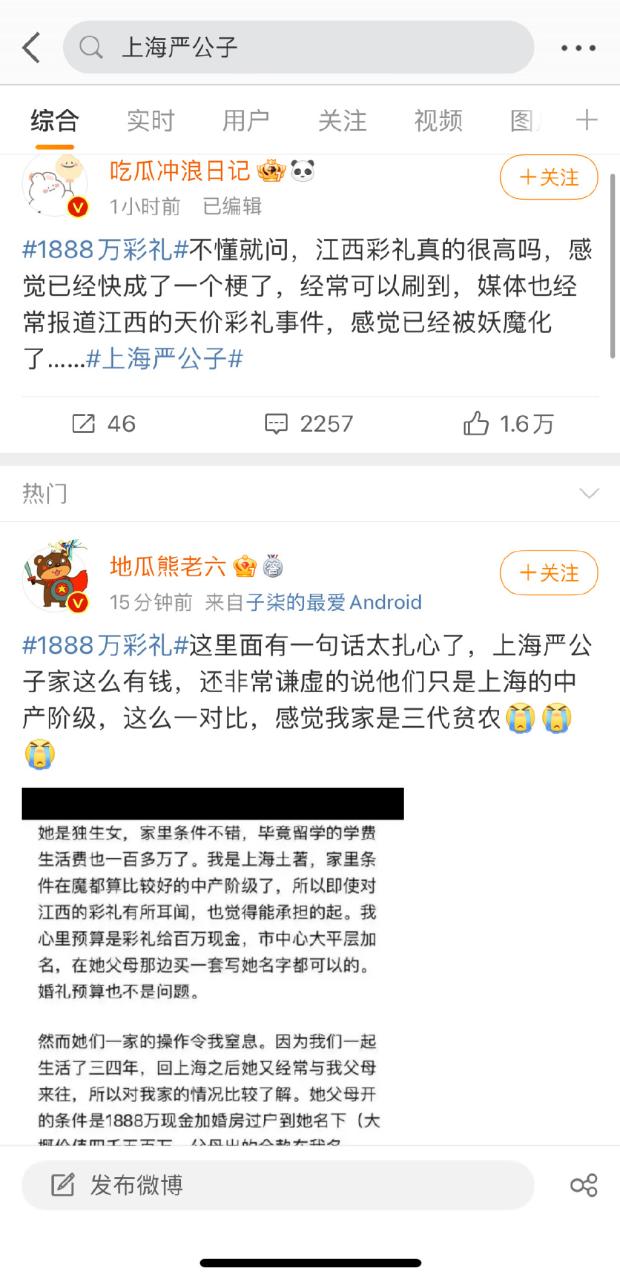This screenshot has width=620, height=1280.
Task: Like 吃瓜冲浪日记's post
Action: point(508,424)
